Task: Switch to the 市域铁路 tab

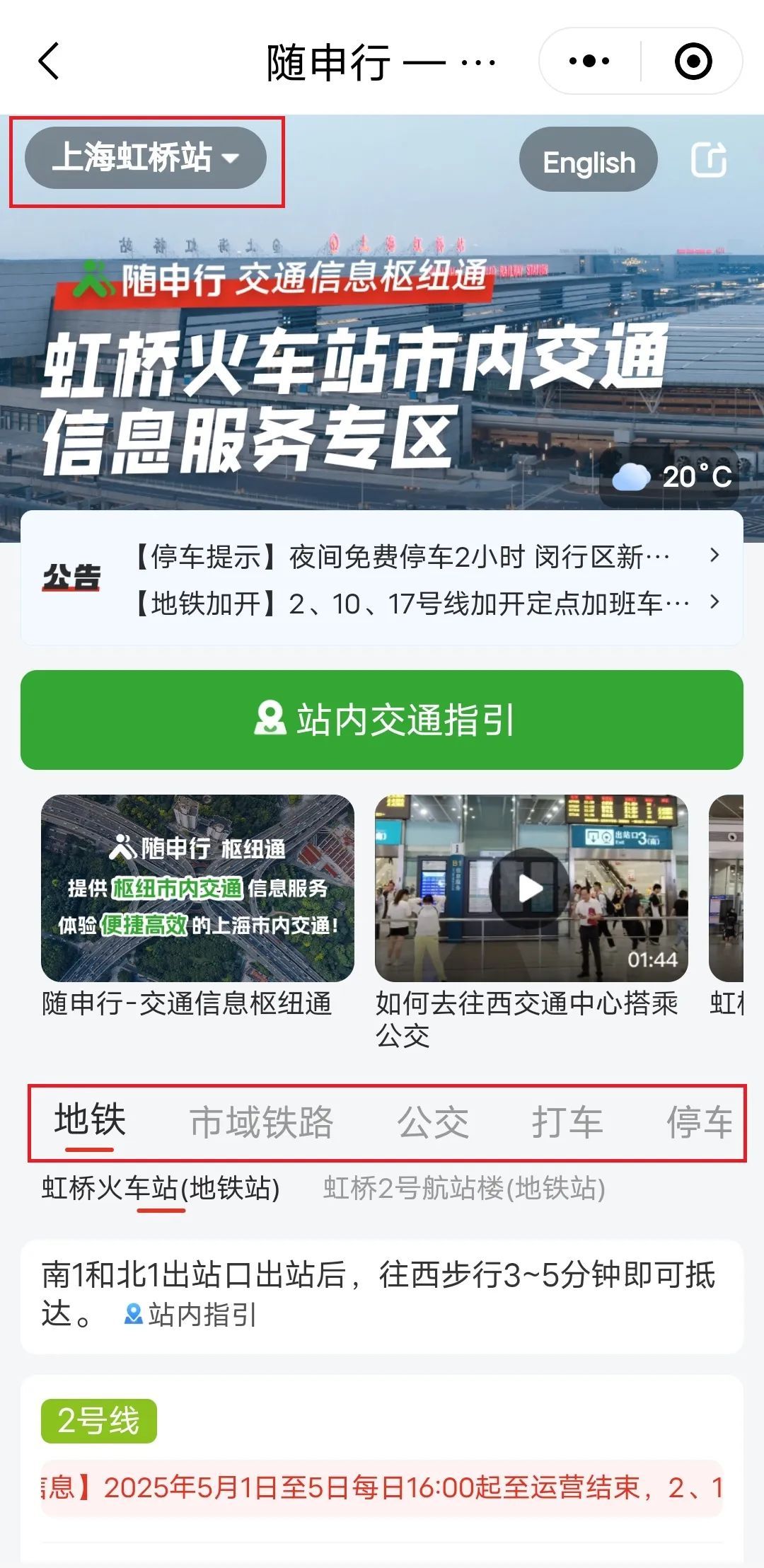Action: point(261,1122)
